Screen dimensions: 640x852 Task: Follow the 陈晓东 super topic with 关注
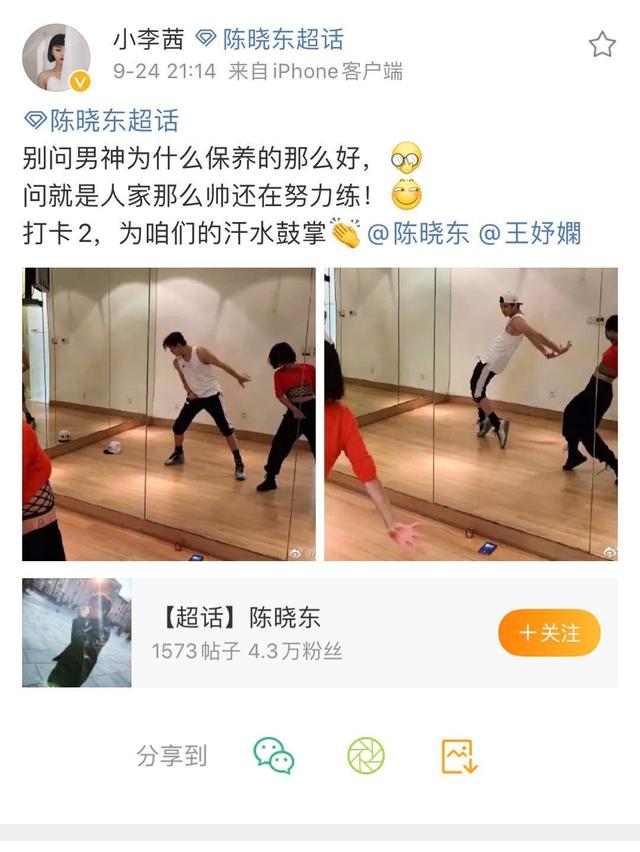tap(549, 633)
